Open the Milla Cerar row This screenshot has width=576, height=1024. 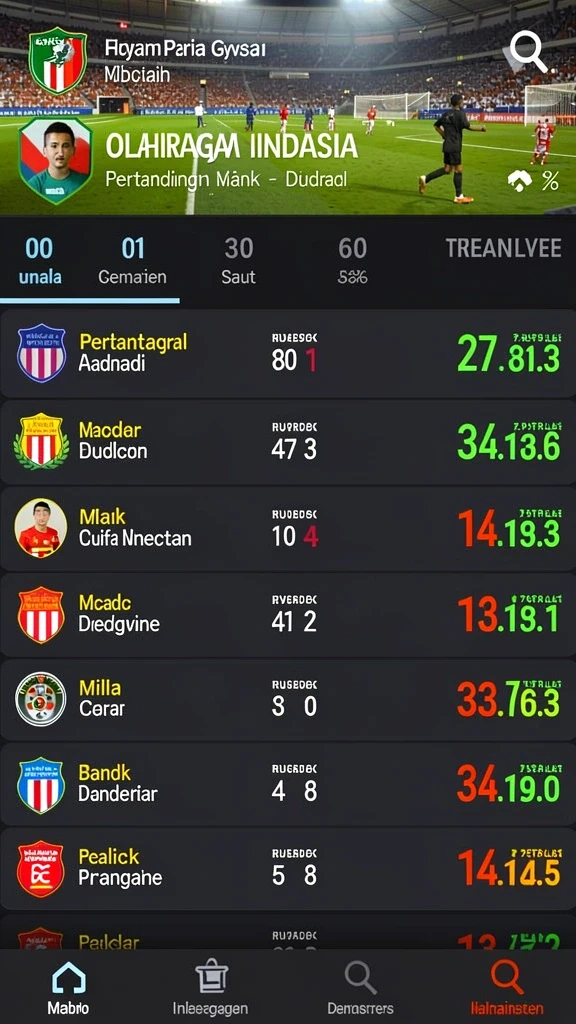tap(288, 699)
